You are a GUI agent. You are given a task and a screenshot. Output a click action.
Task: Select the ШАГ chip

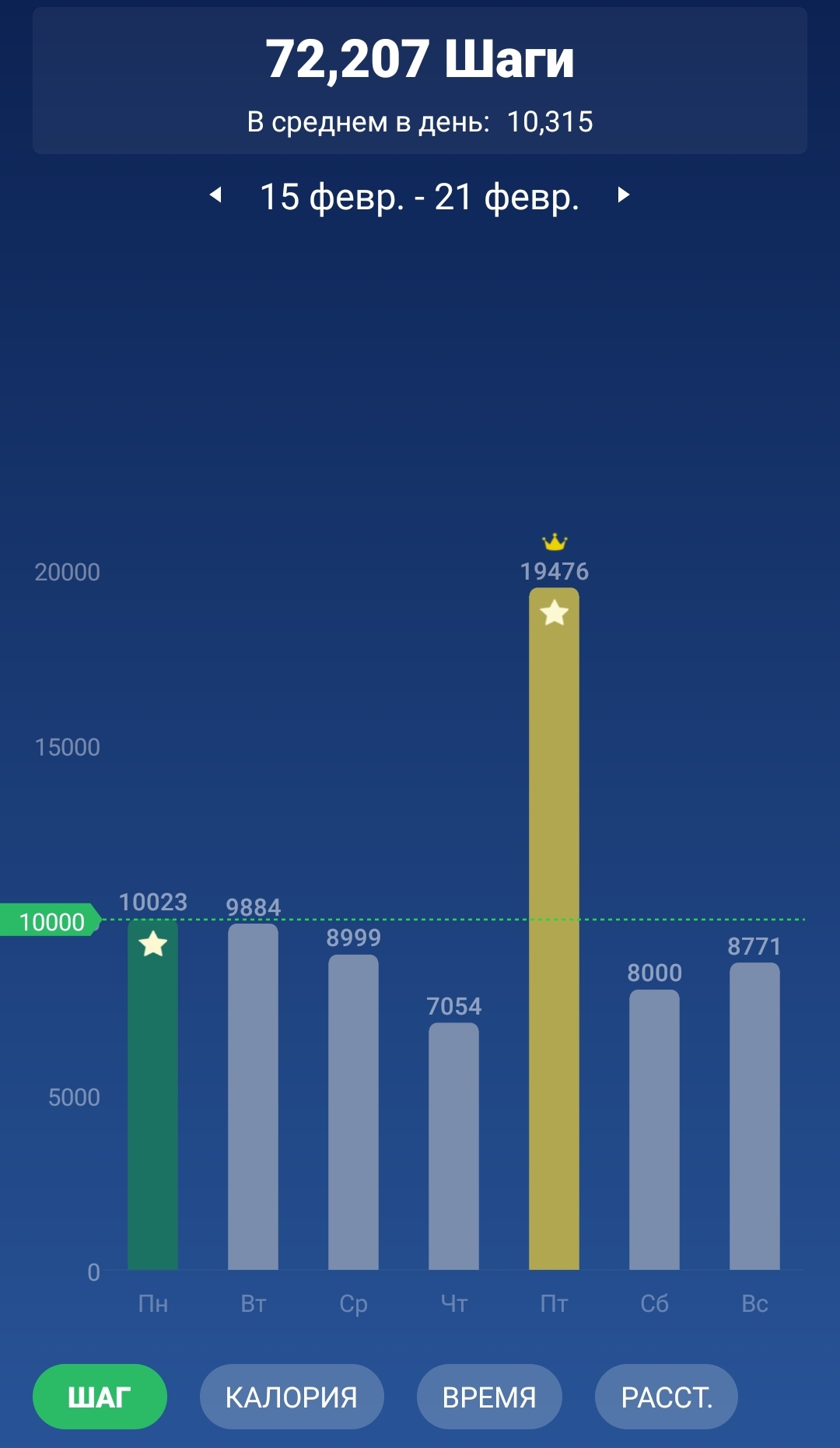[100, 1397]
